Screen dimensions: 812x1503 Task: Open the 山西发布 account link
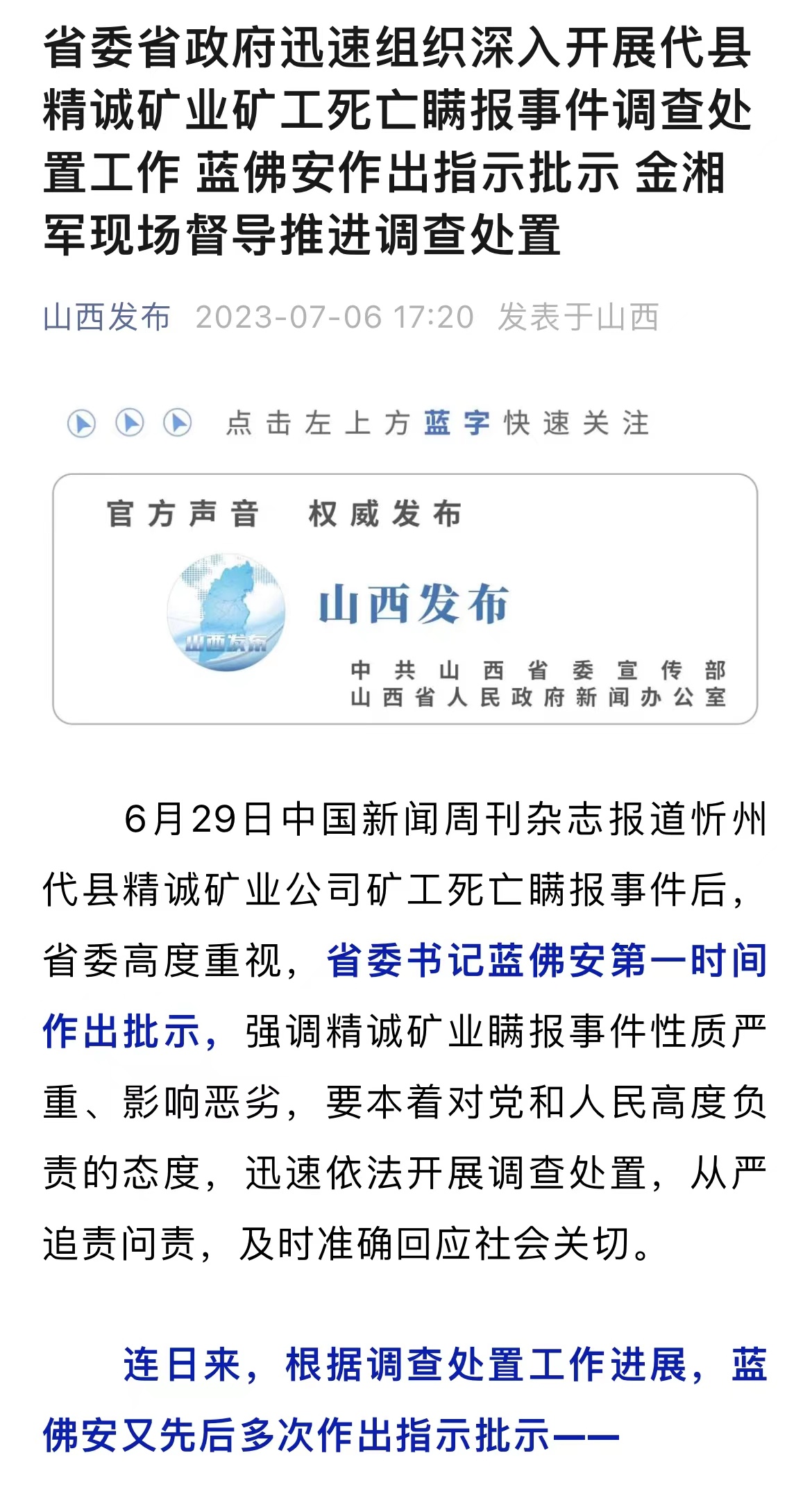coord(106,317)
